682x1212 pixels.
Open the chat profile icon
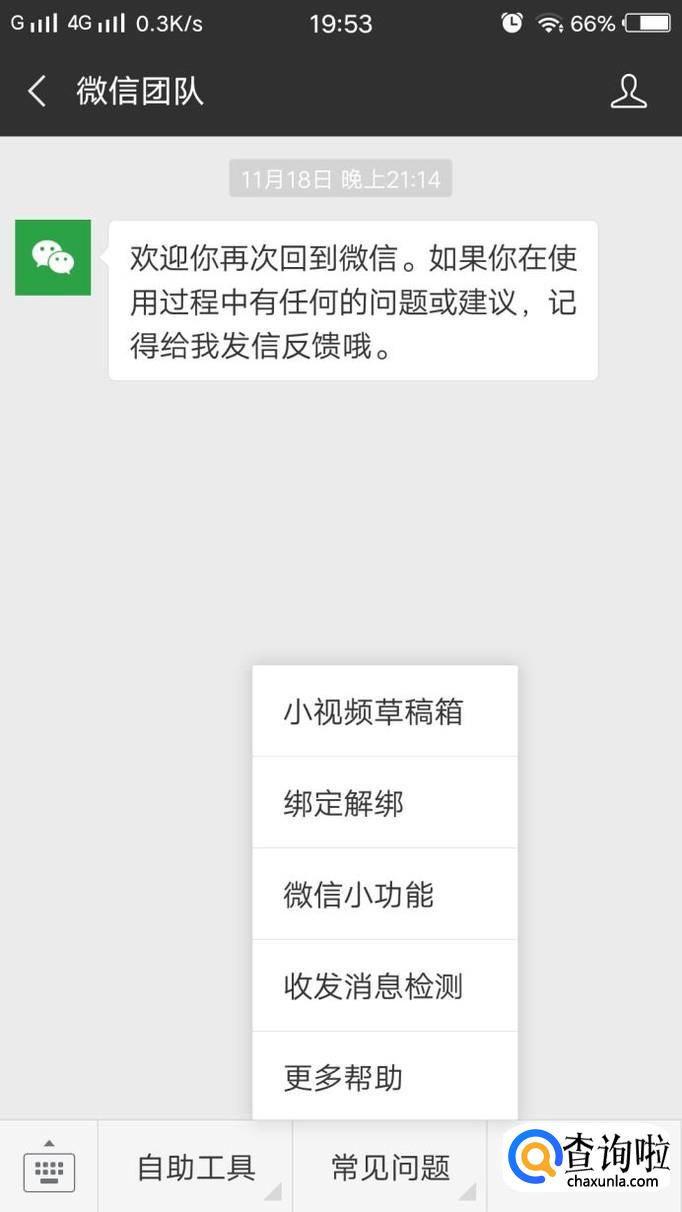click(628, 92)
